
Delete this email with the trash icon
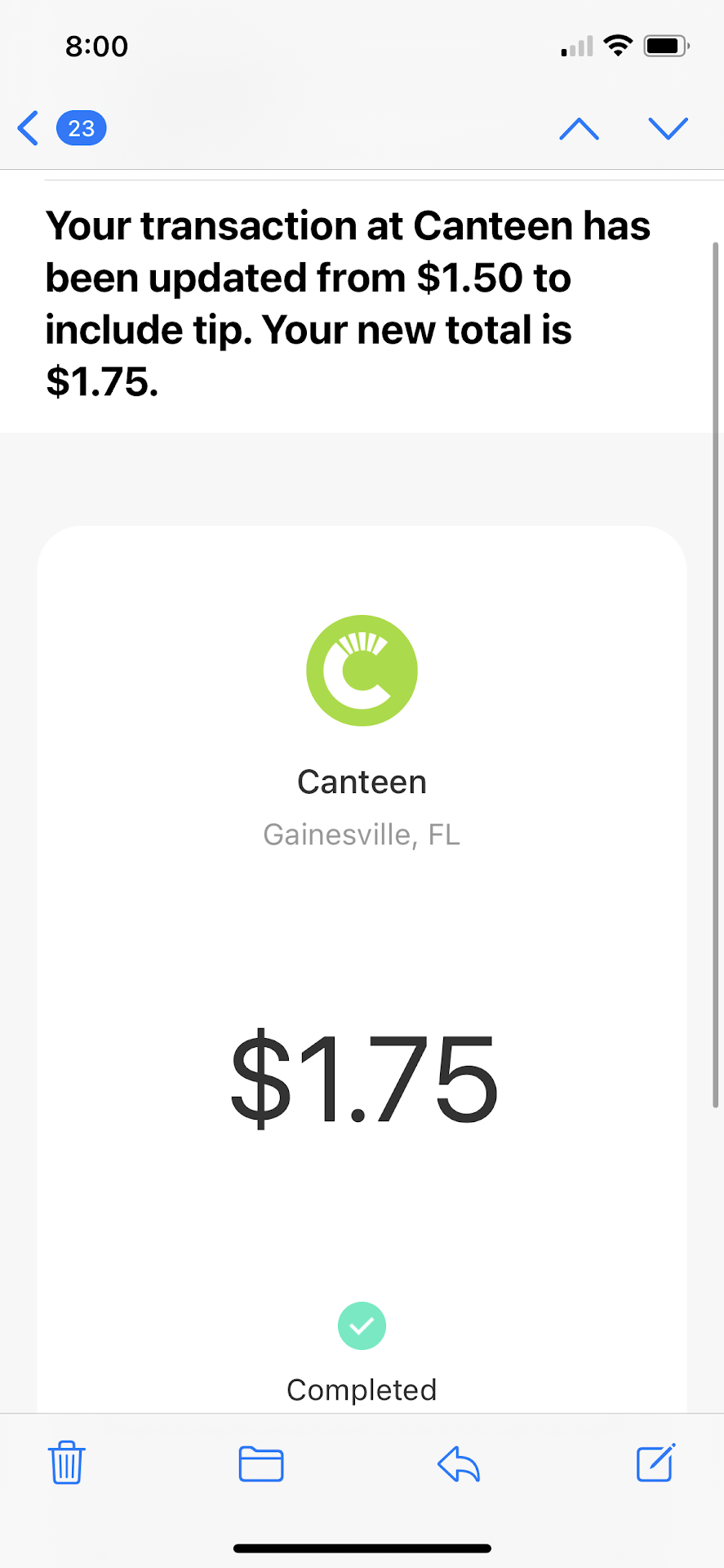click(66, 1463)
